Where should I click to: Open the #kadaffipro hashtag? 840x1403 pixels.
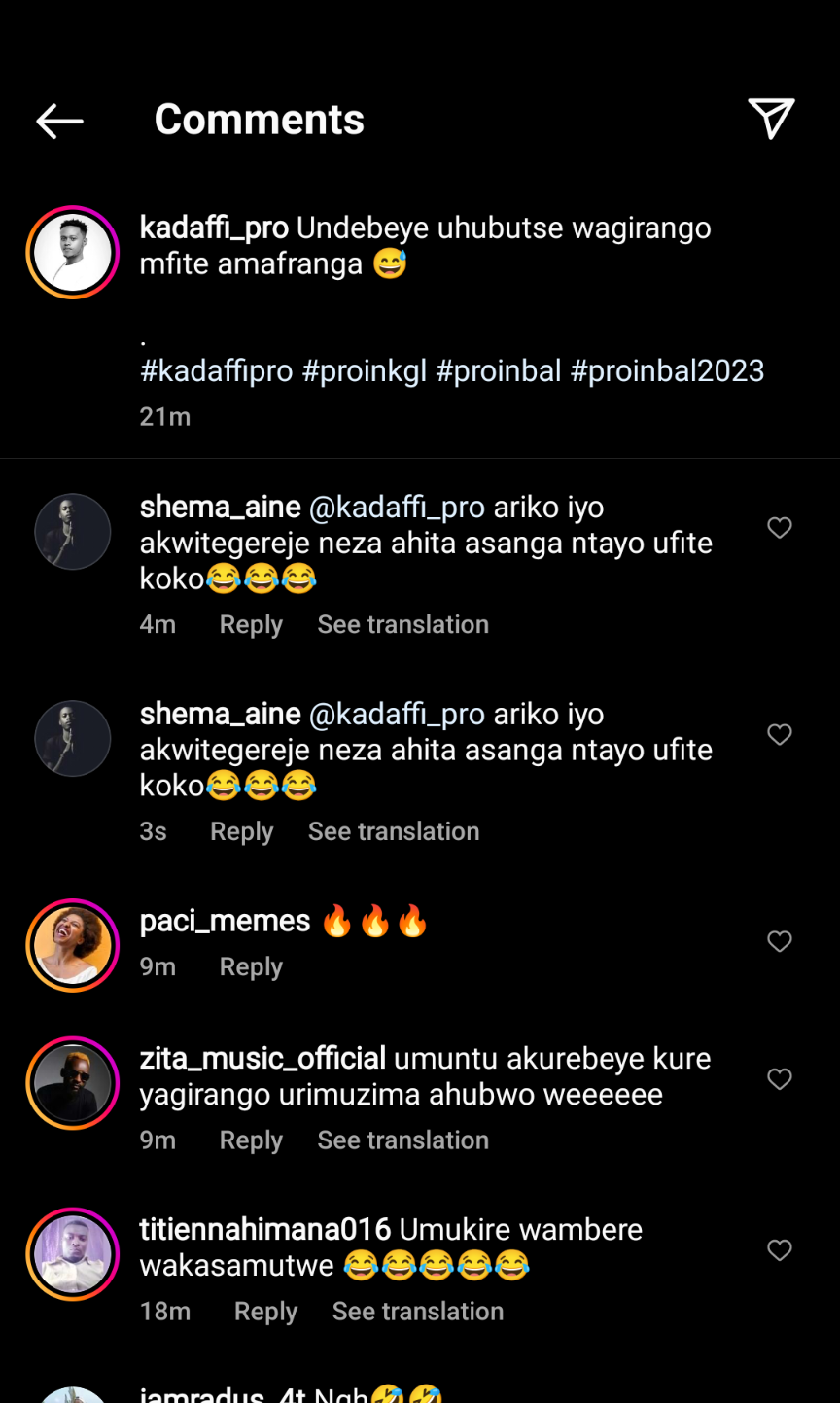pyautogui.click(x=216, y=370)
